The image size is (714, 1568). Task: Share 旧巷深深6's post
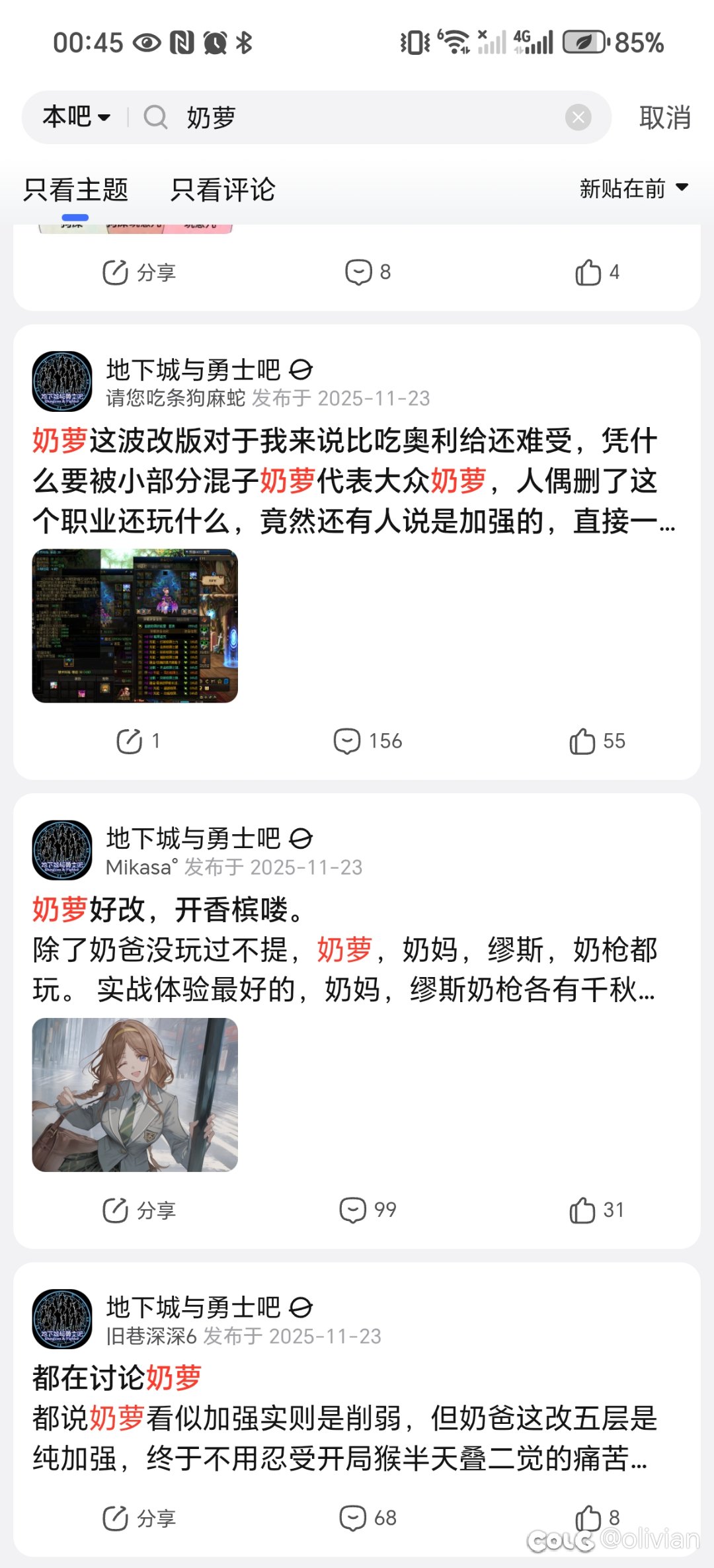tap(139, 1518)
